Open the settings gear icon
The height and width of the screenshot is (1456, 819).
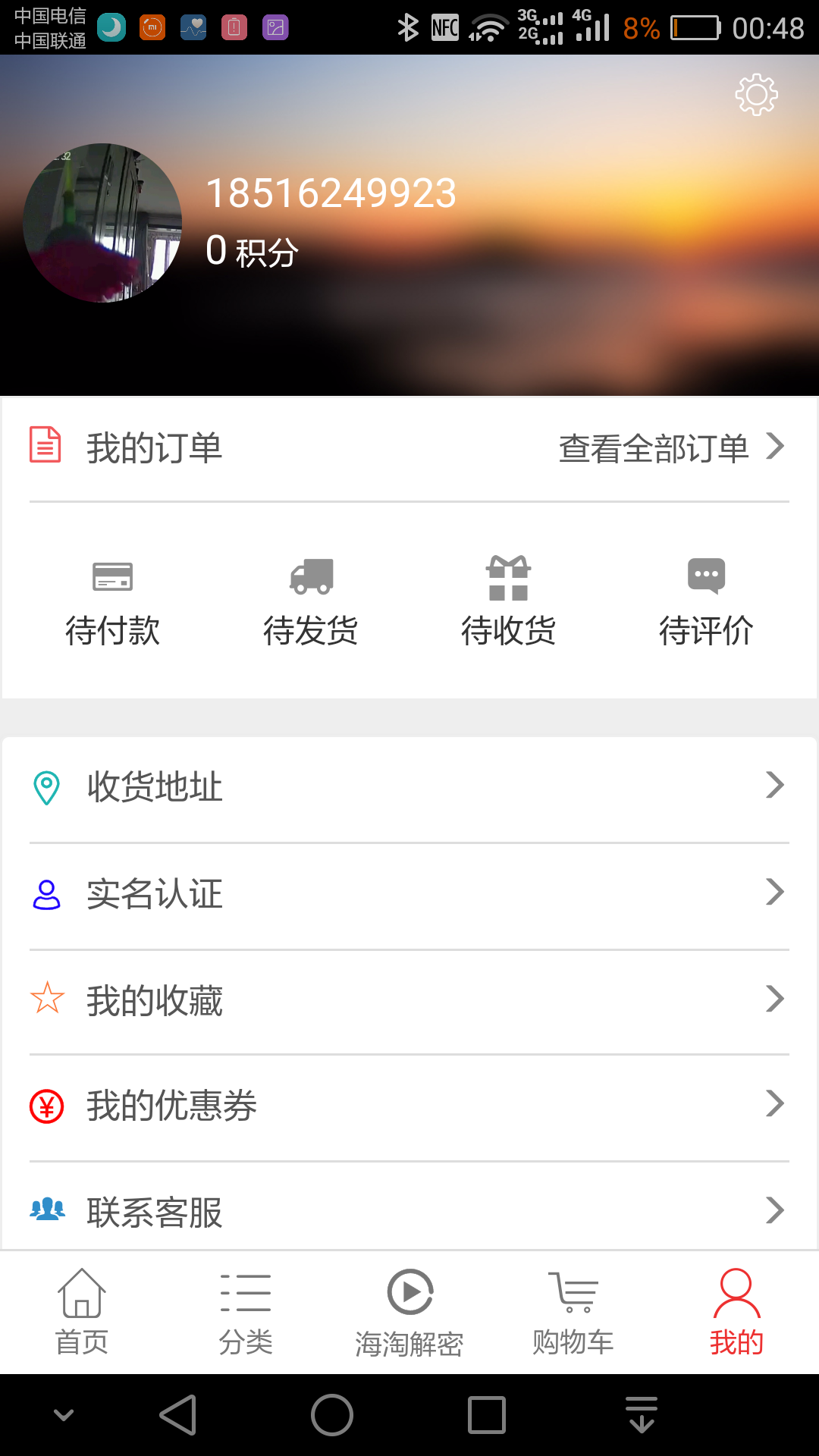click(x=756, y=95)
